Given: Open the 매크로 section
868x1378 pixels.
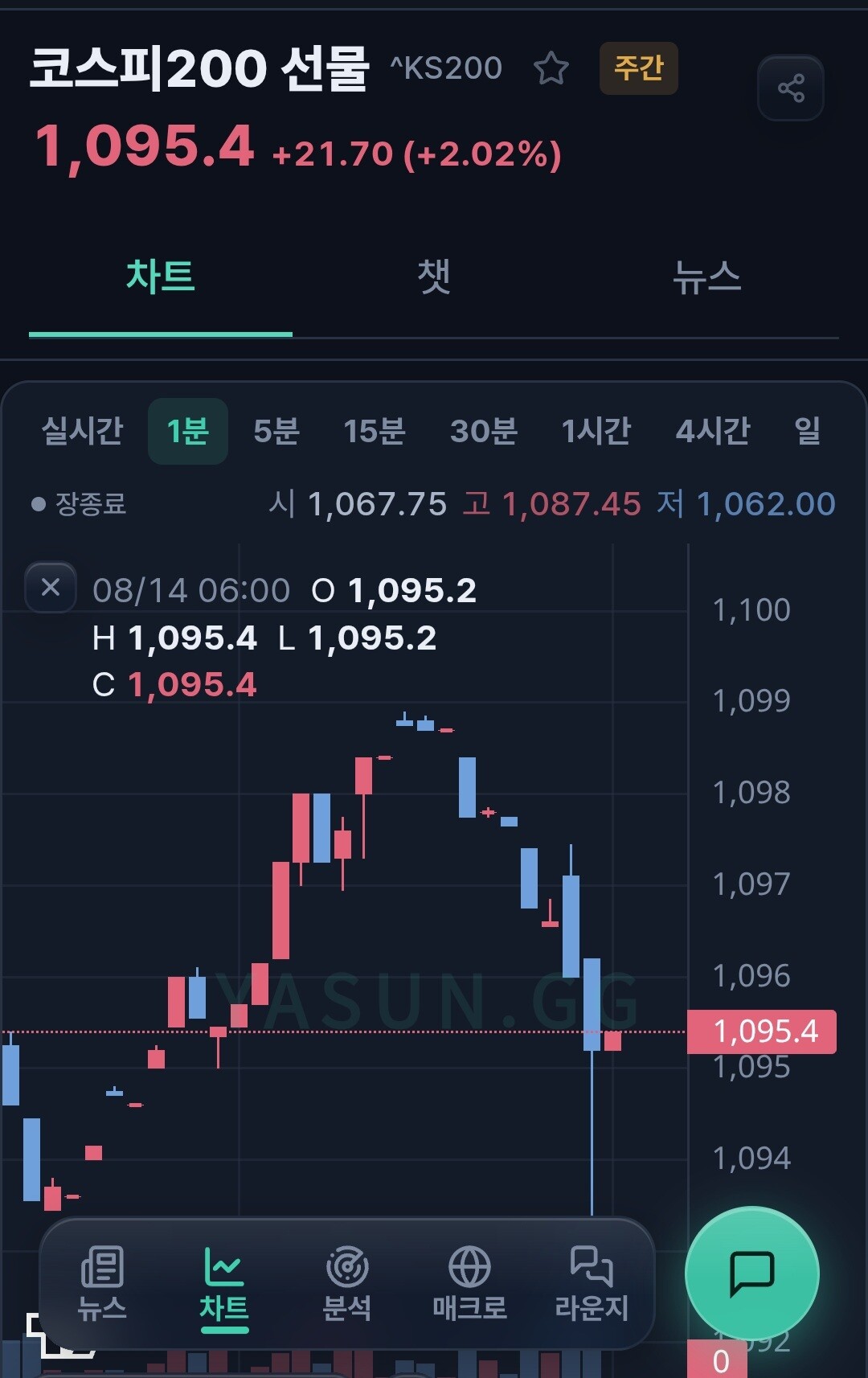Looking at the screenshot, I should tap(469, 1283).
